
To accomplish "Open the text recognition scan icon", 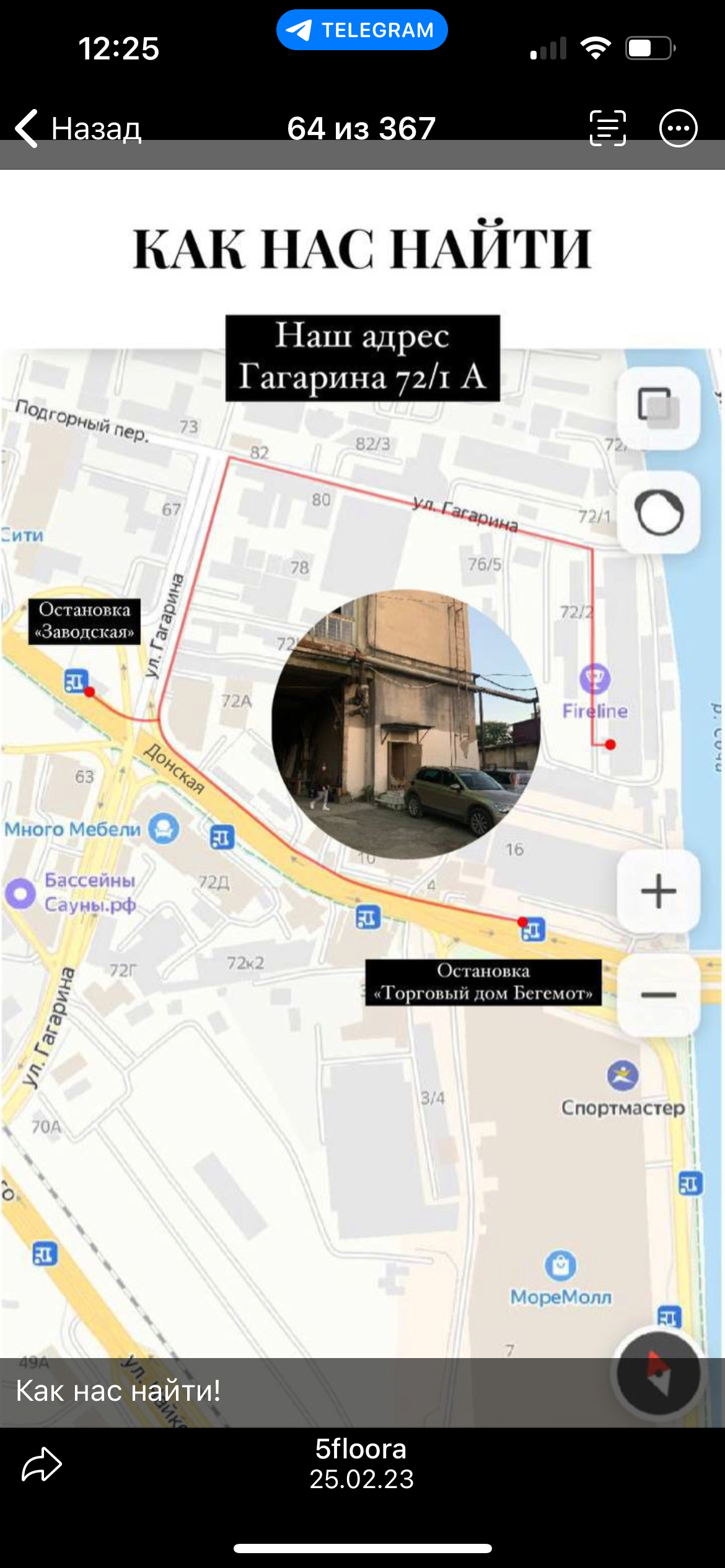I will click(x=607, y=129).
